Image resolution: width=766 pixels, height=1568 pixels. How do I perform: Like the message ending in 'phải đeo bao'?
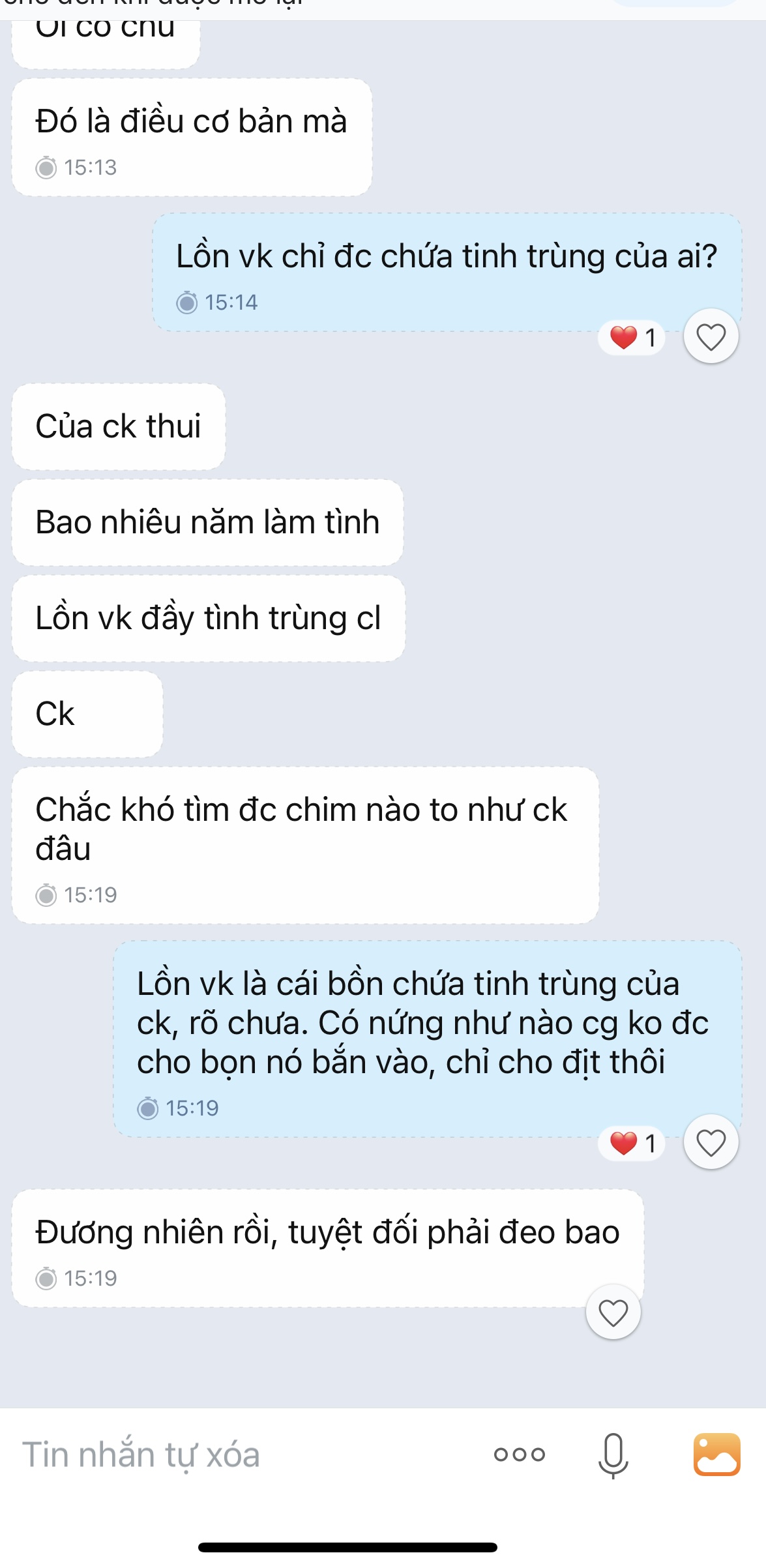click(x=613, y=1312)
